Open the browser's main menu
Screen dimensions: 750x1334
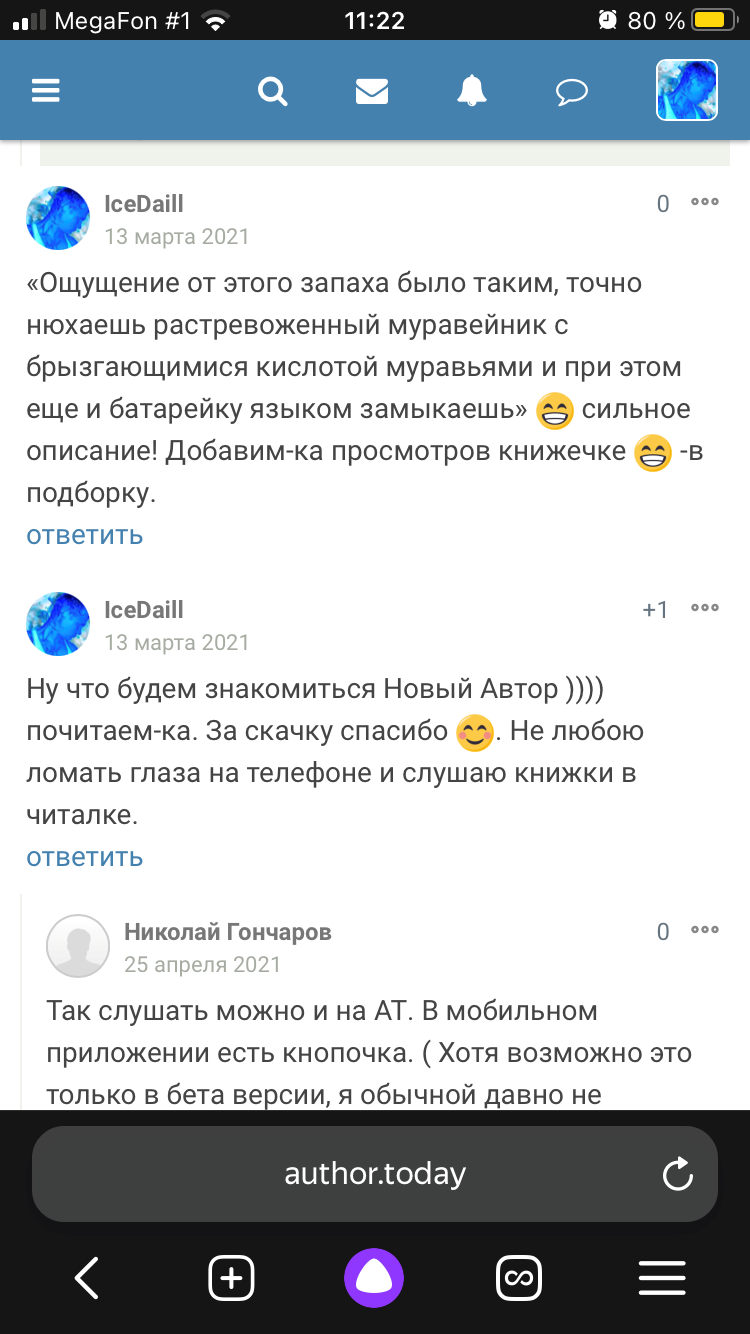pyautogui.click(x=662, y=1278)
